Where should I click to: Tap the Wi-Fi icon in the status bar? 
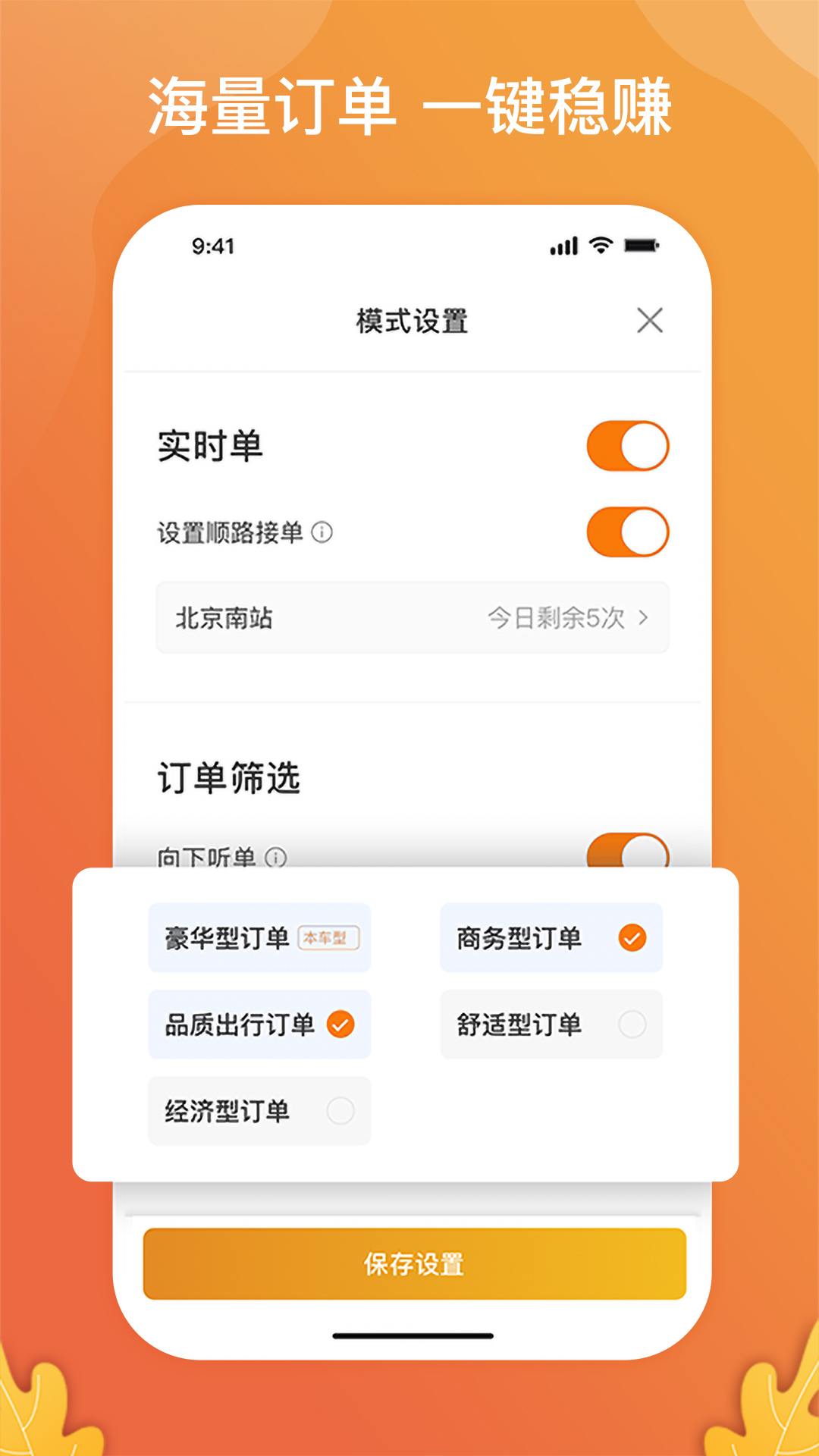pyautogui.click(x=601, y=244)
